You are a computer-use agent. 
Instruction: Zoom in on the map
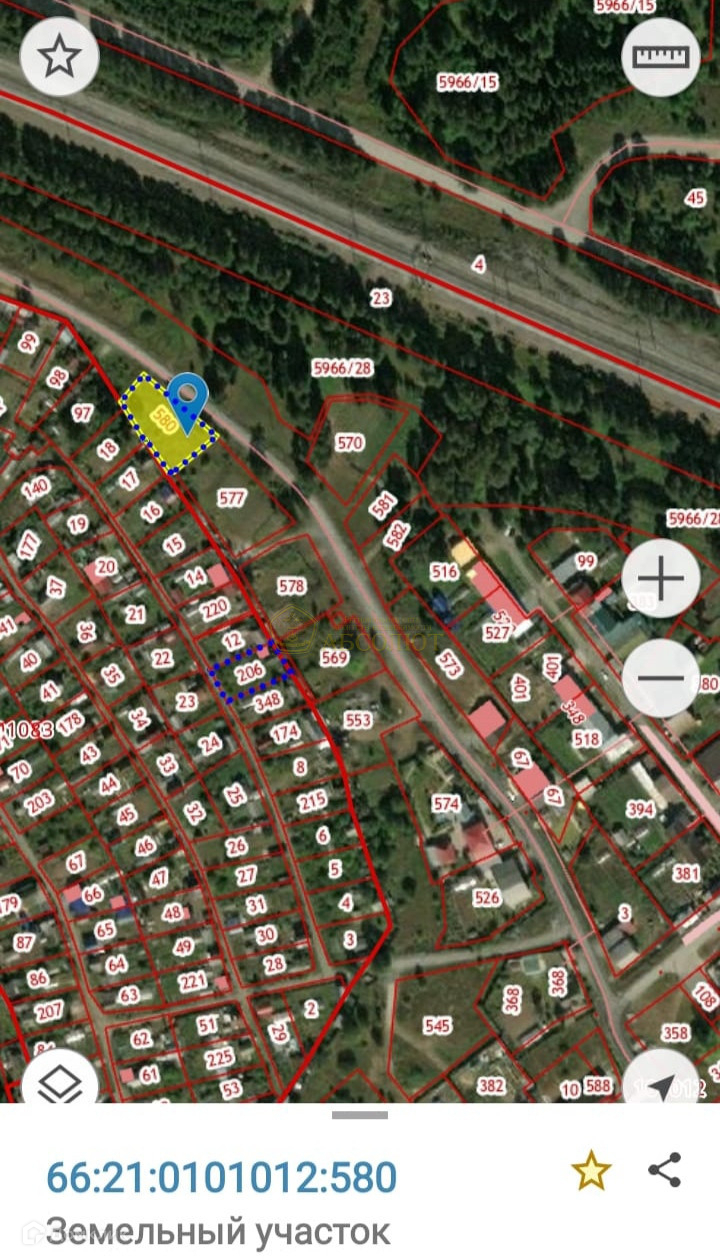[660, 578]
